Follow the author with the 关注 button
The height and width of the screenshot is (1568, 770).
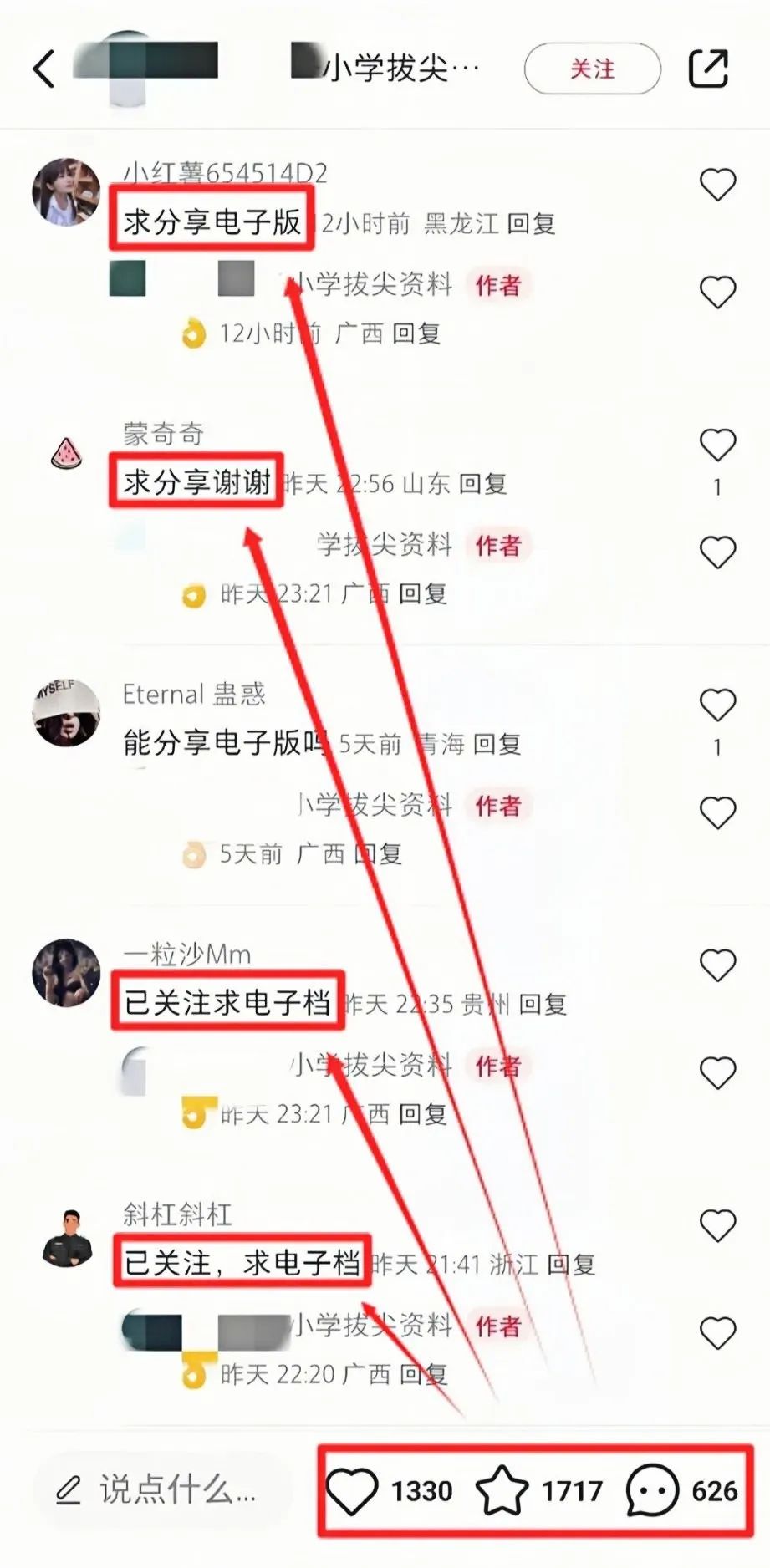click(x=592, y=69)
